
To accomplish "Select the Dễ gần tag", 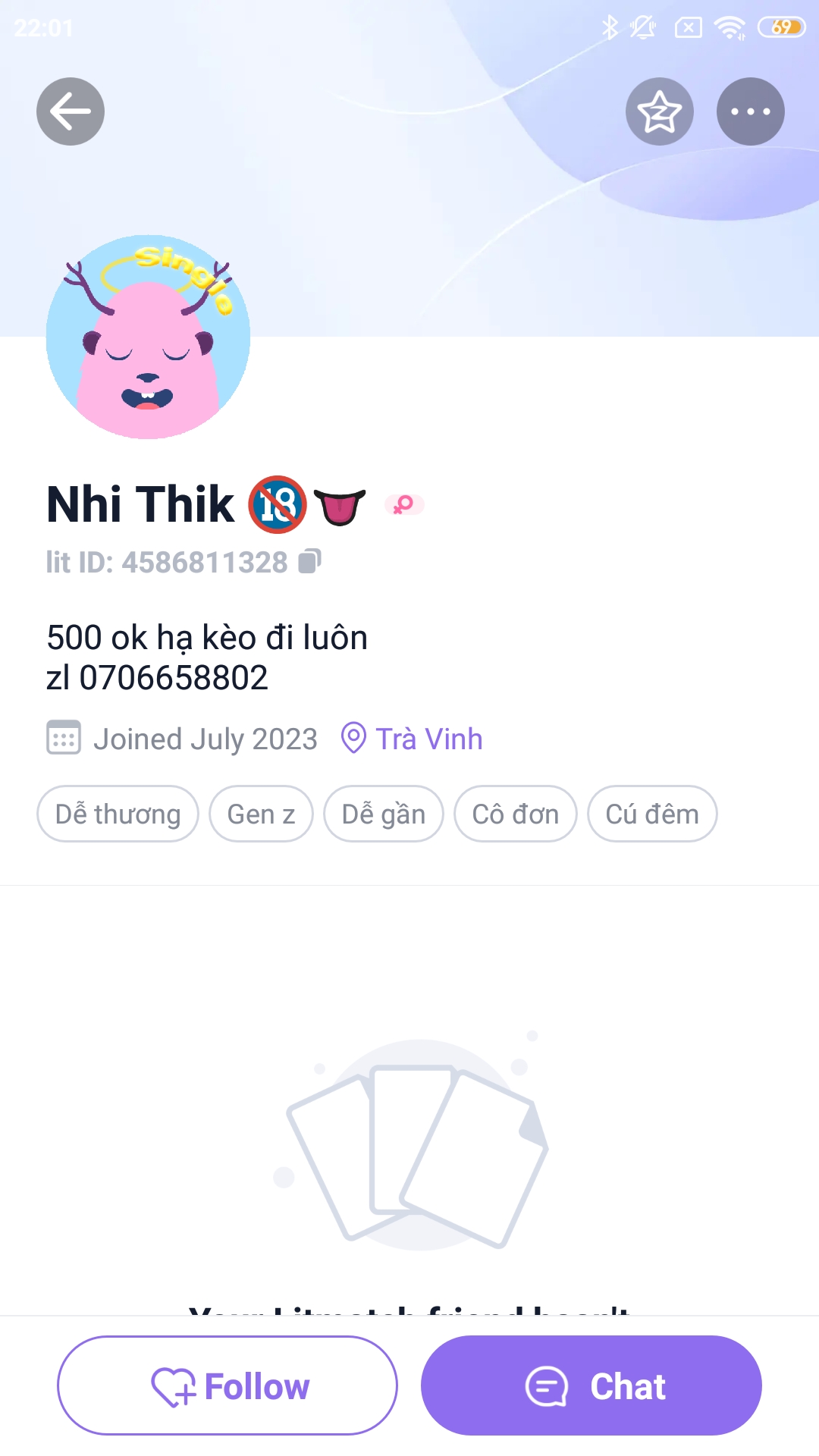I will (x=384, y=813).
